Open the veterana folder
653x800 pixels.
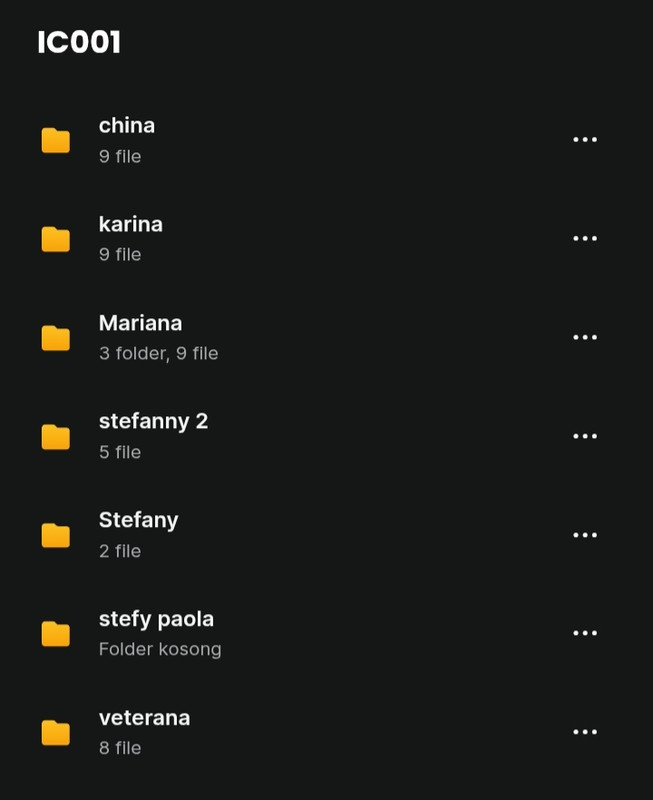[x=144, y=731]
